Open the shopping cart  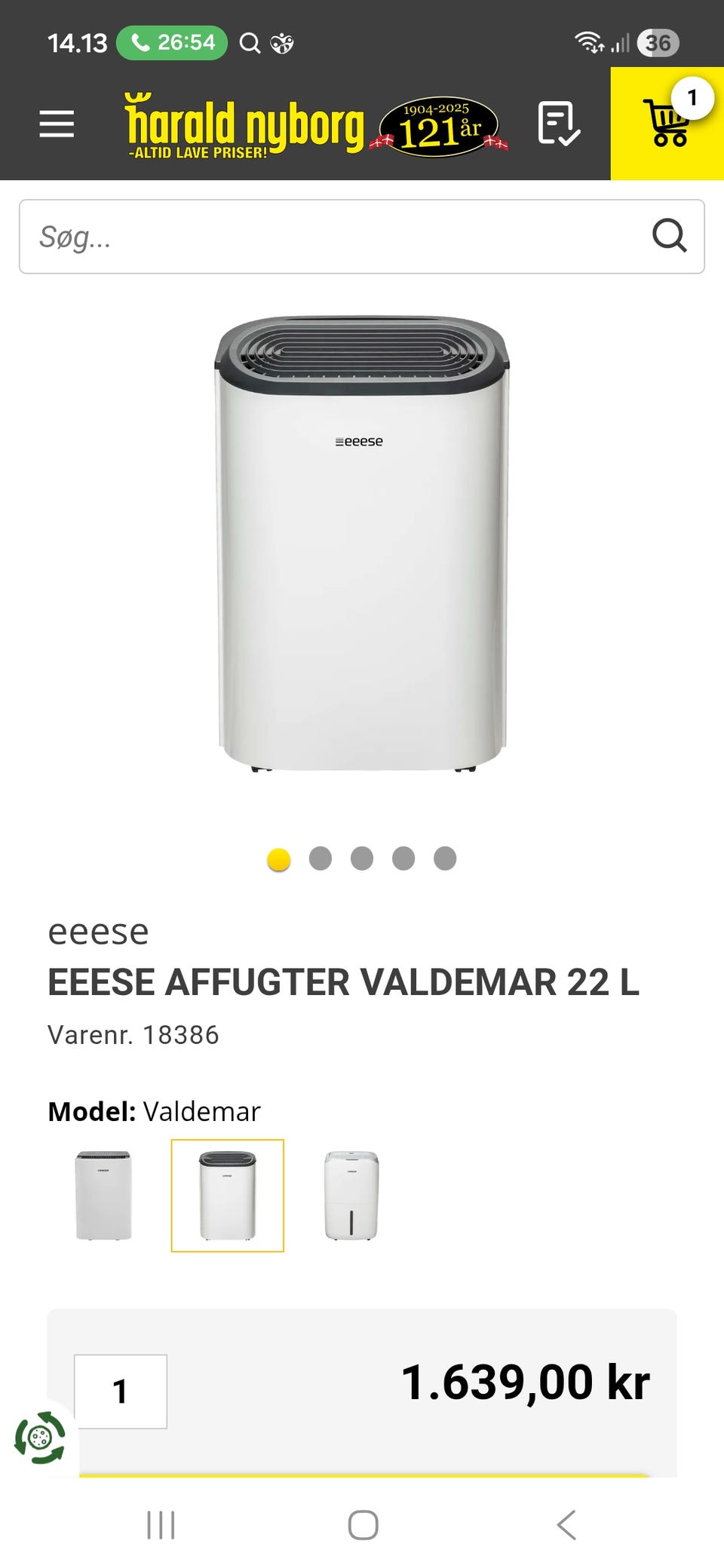tap(667, 126)
